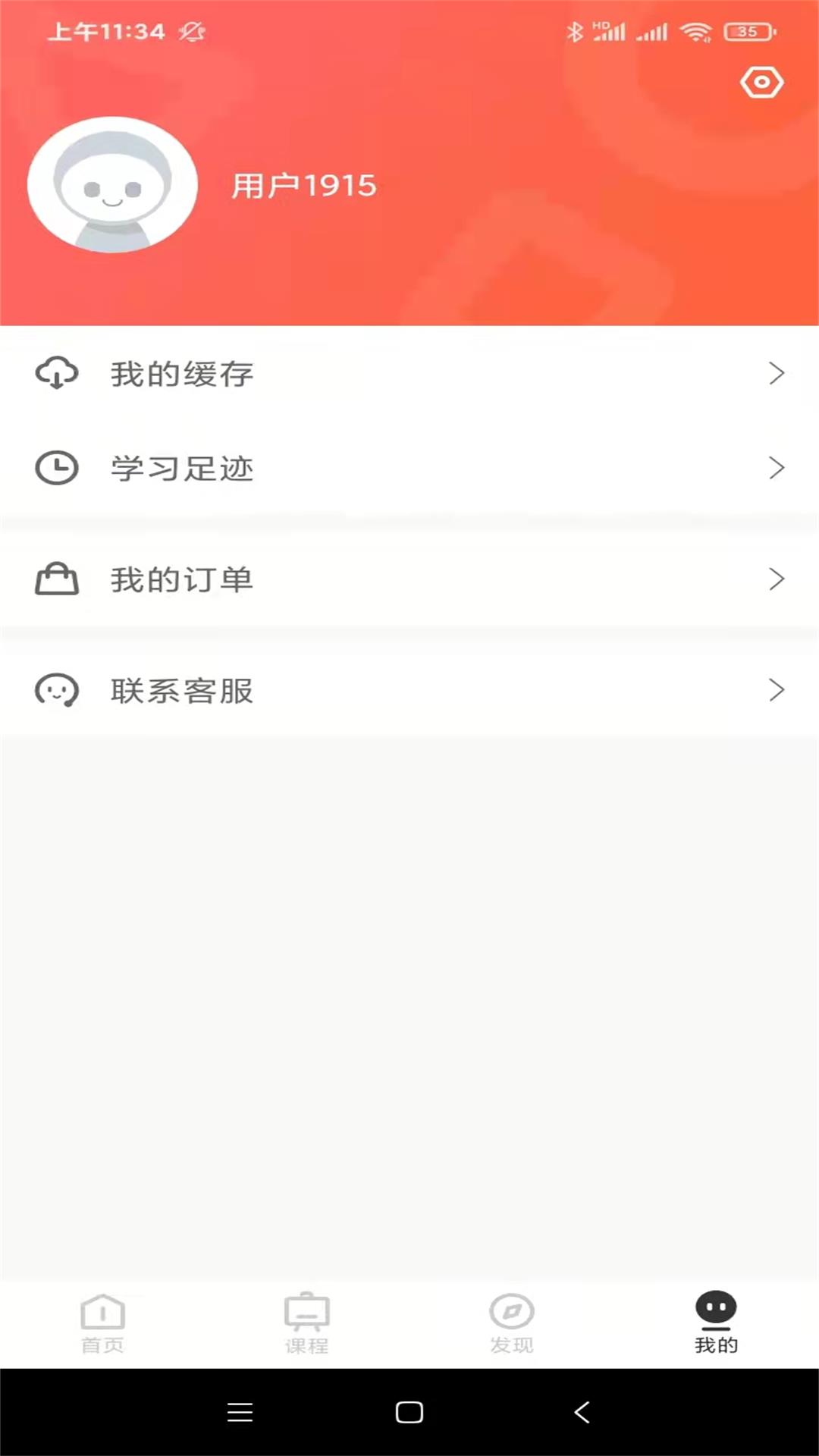
Task: Expand the 我的缓存 row chevron
Action: coord(776,373)
